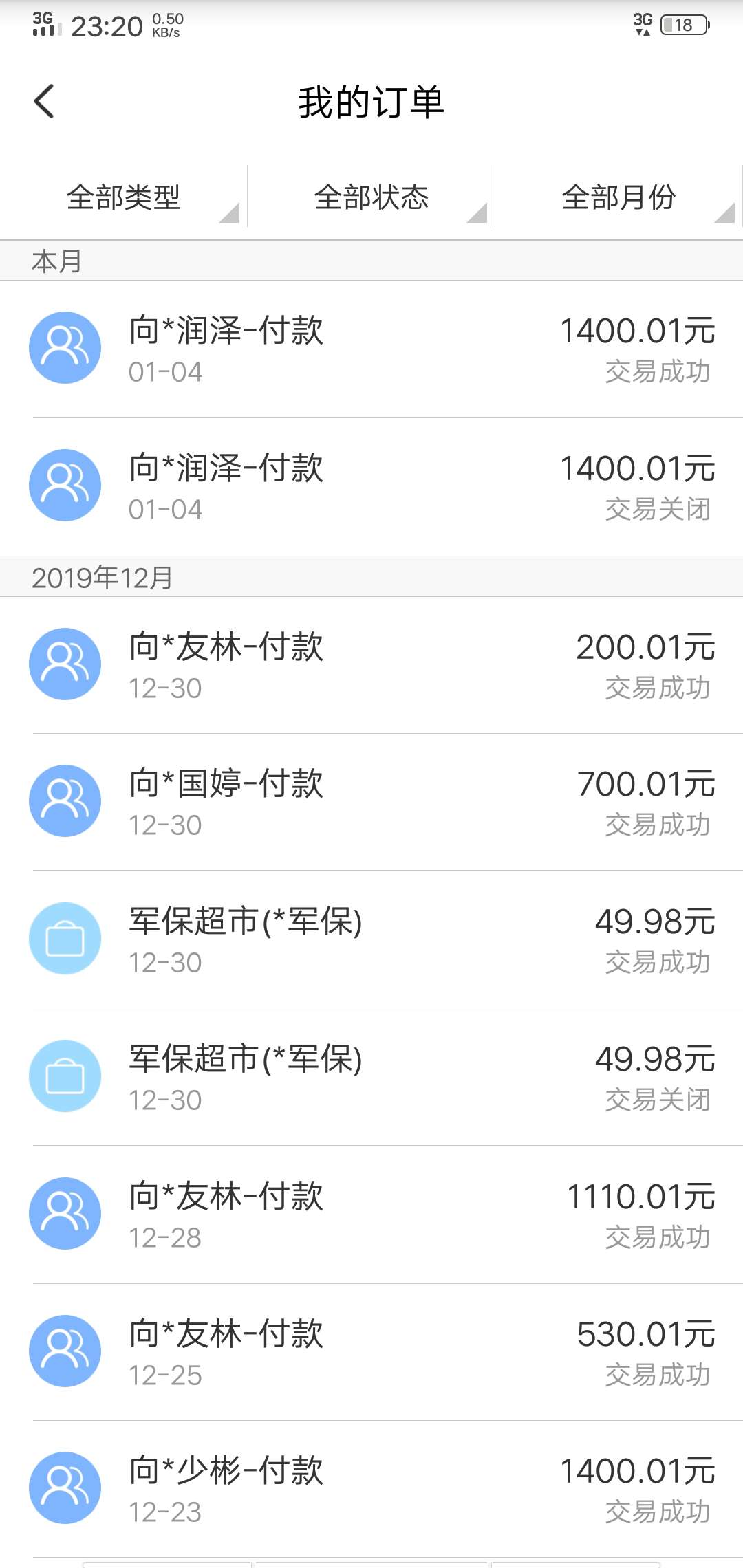The height and width of the screenshot is (1568, 743).
Task: Open 向*润泽 payment marked 交易关闭
Action: pyautogui.click(x=371, y=486)
